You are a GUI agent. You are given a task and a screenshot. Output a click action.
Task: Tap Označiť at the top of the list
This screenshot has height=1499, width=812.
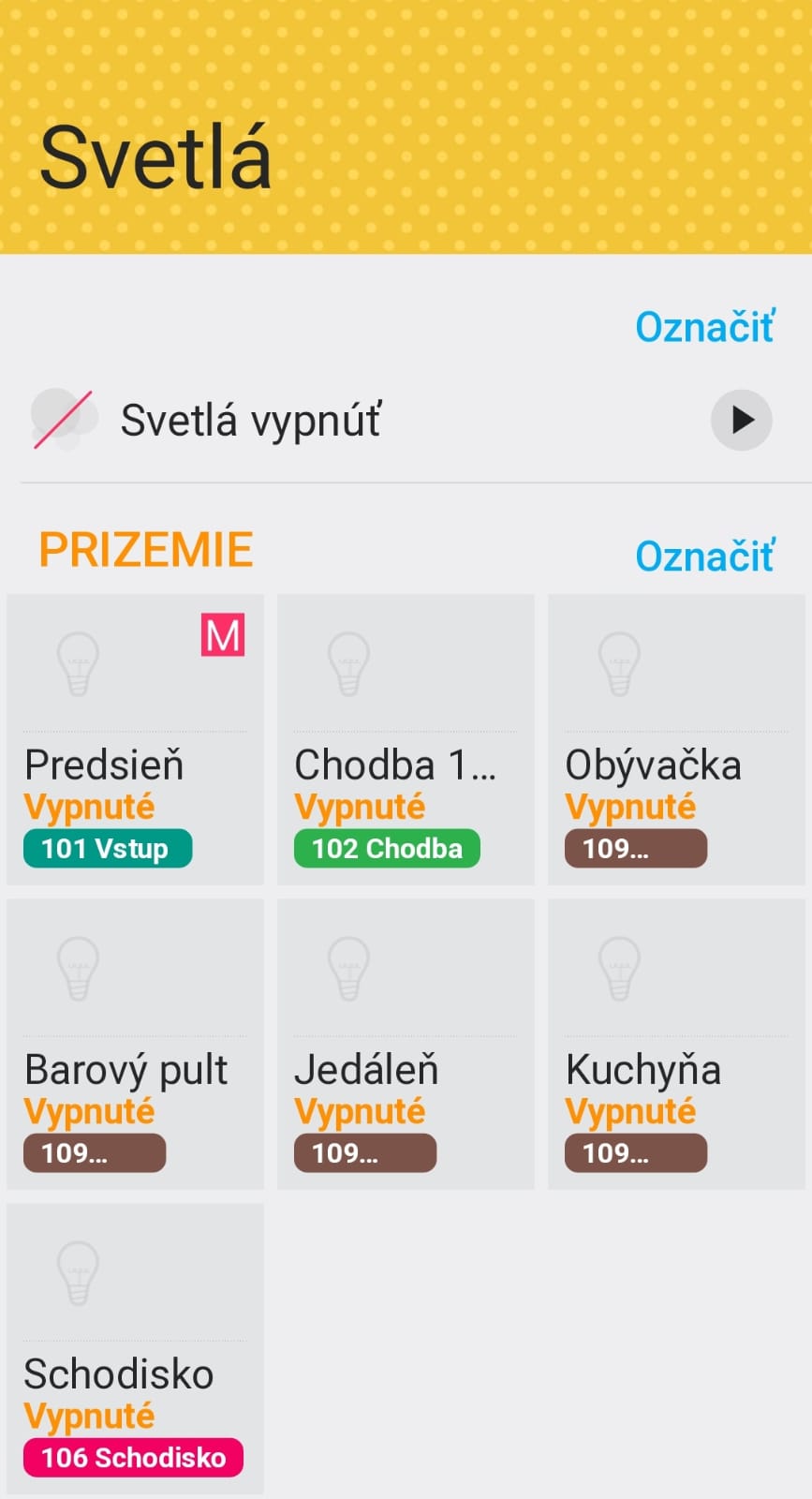tap(704, 327)
